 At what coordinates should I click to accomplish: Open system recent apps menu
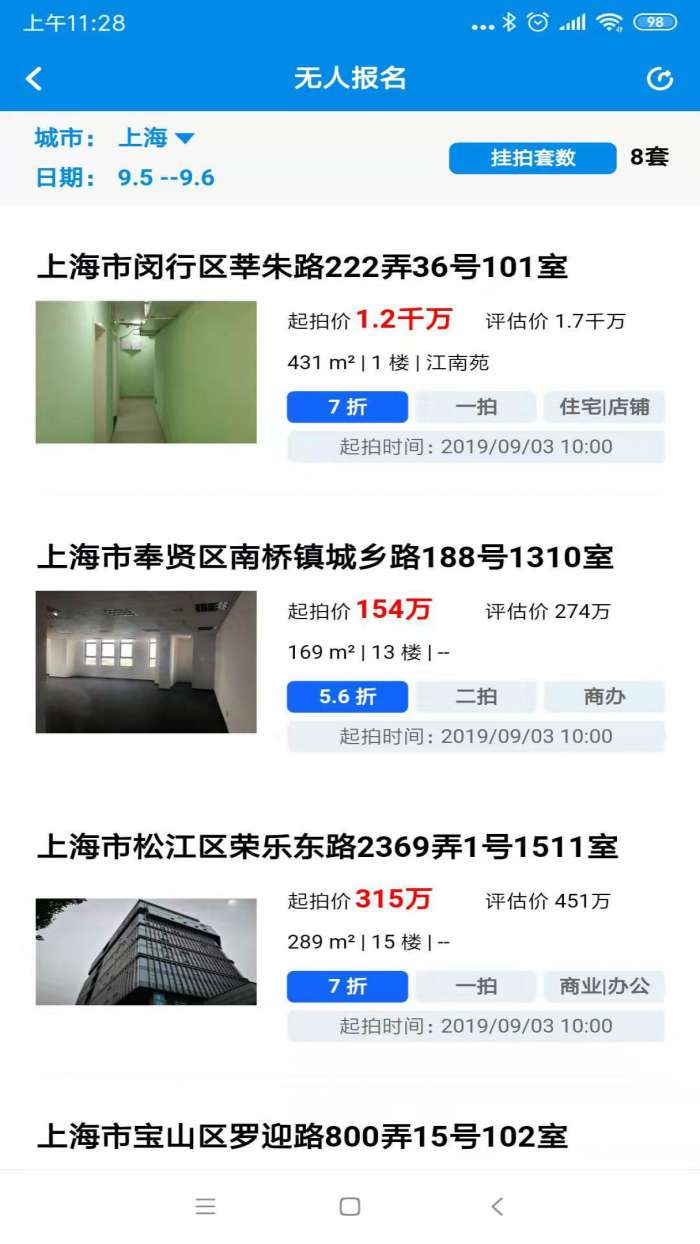tap(205, 1206)
